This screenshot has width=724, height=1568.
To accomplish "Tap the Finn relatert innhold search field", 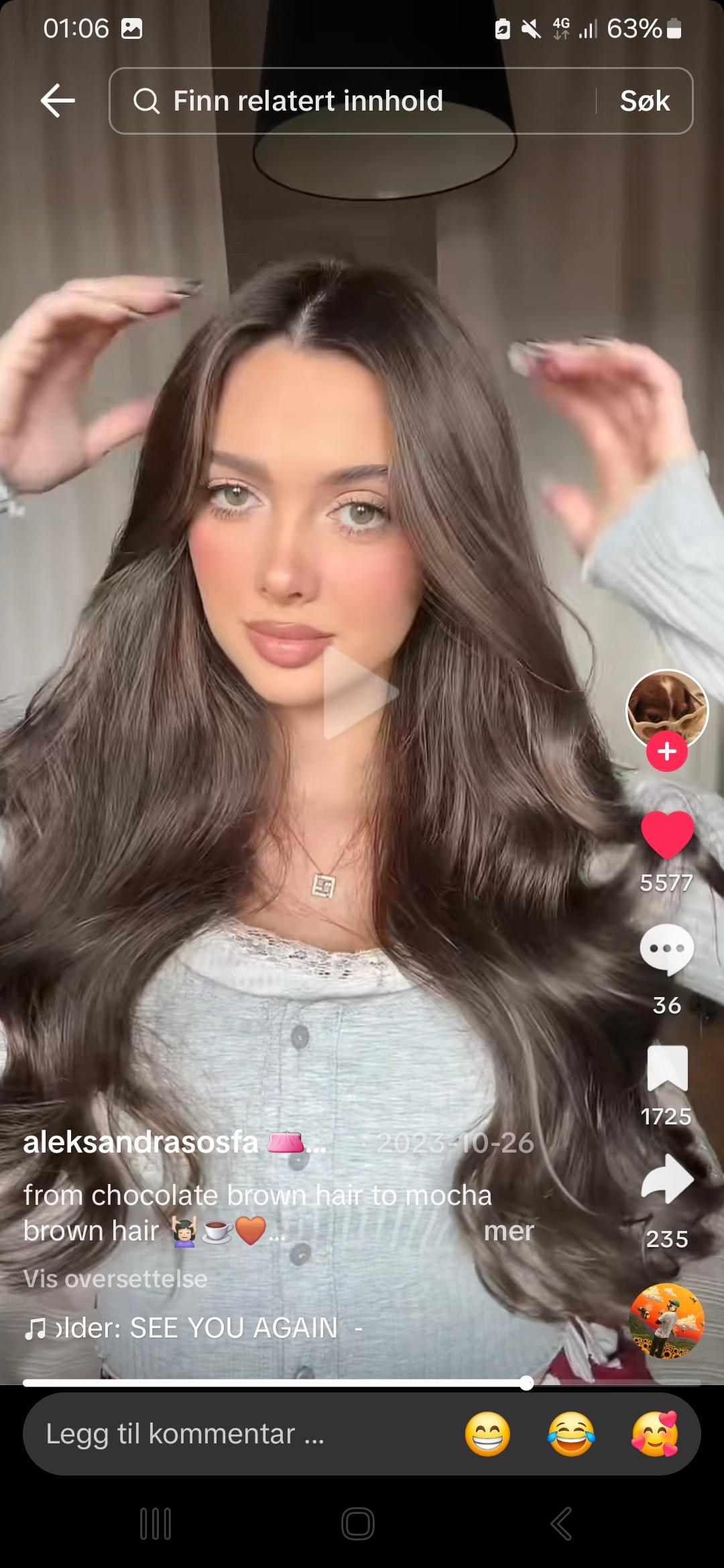I will tap(353, 101).
